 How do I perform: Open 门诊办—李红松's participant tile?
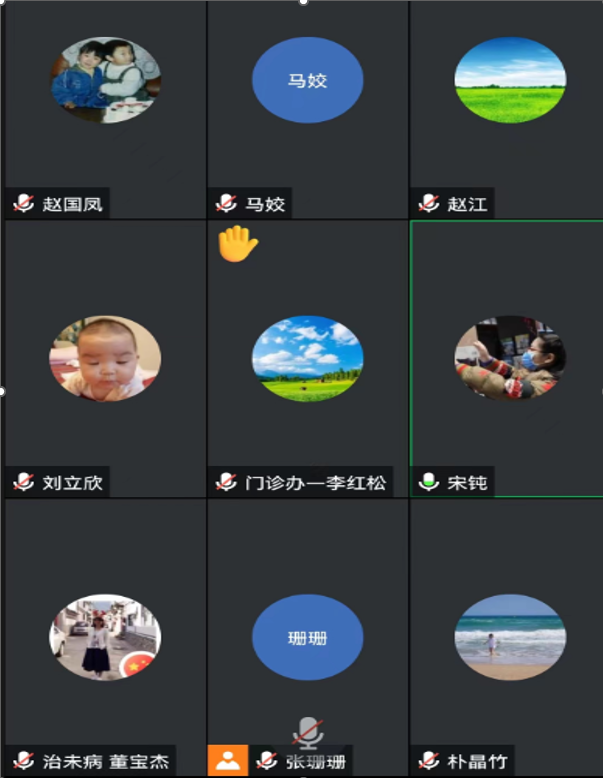(307, 358)
